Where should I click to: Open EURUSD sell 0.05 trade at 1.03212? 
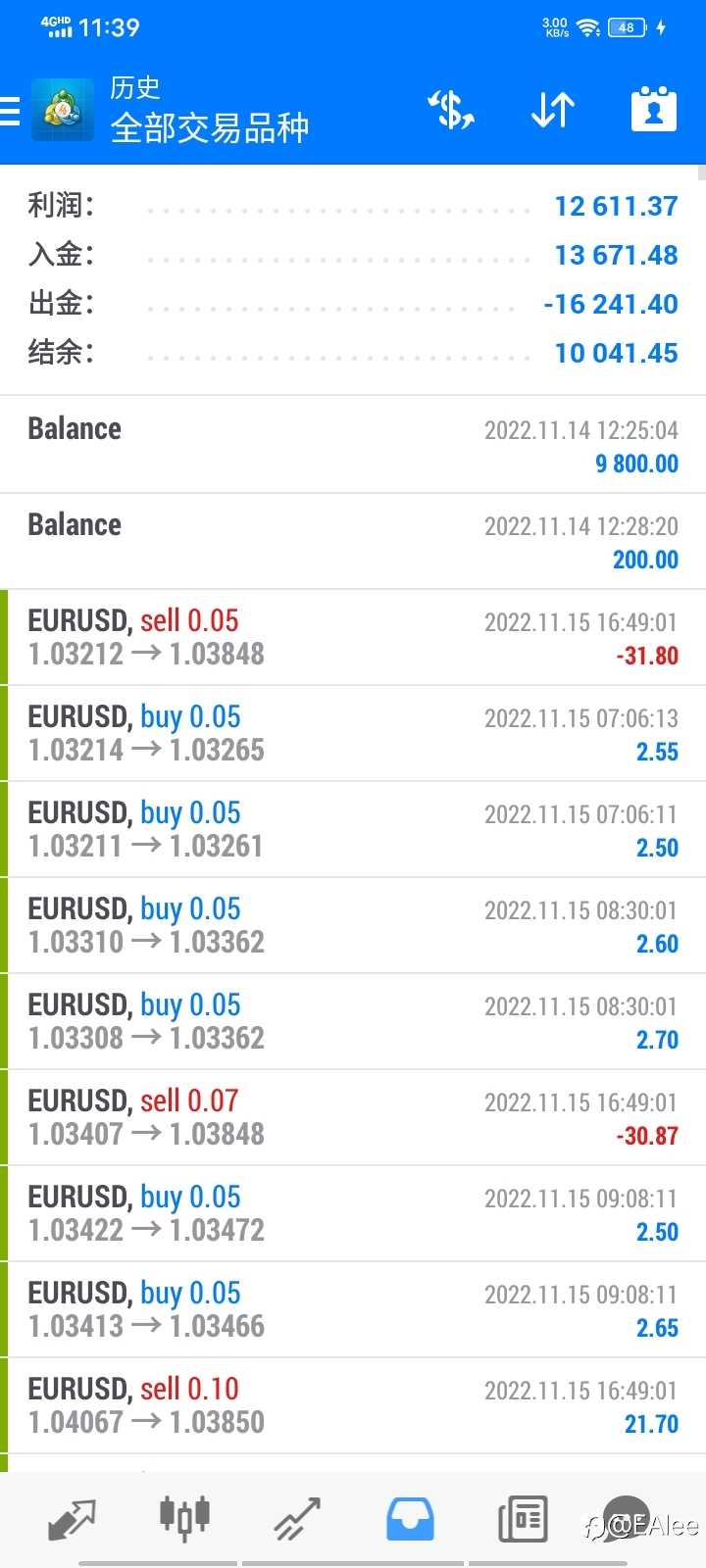(x=353, y=637)
